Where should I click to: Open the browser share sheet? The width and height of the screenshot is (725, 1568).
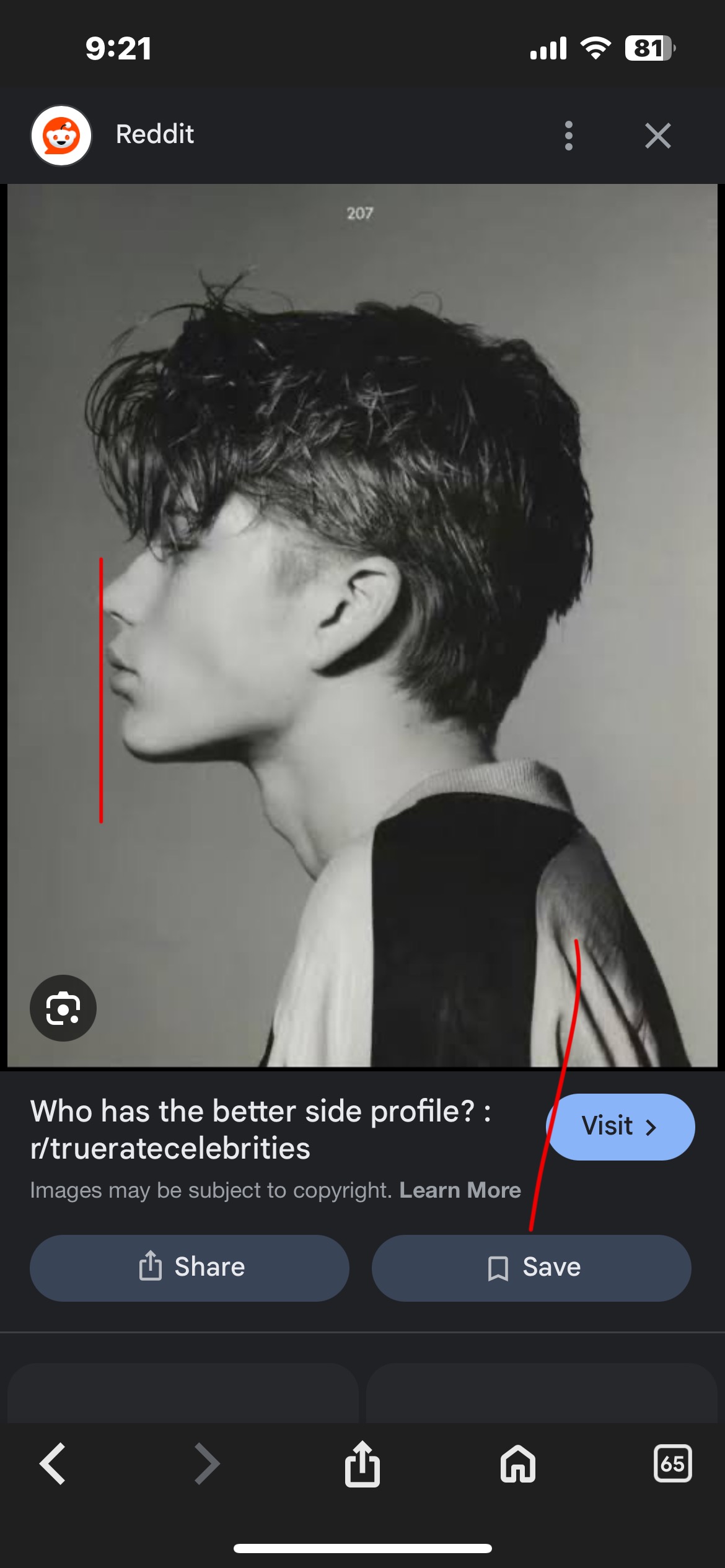(x=362, y=1464)
